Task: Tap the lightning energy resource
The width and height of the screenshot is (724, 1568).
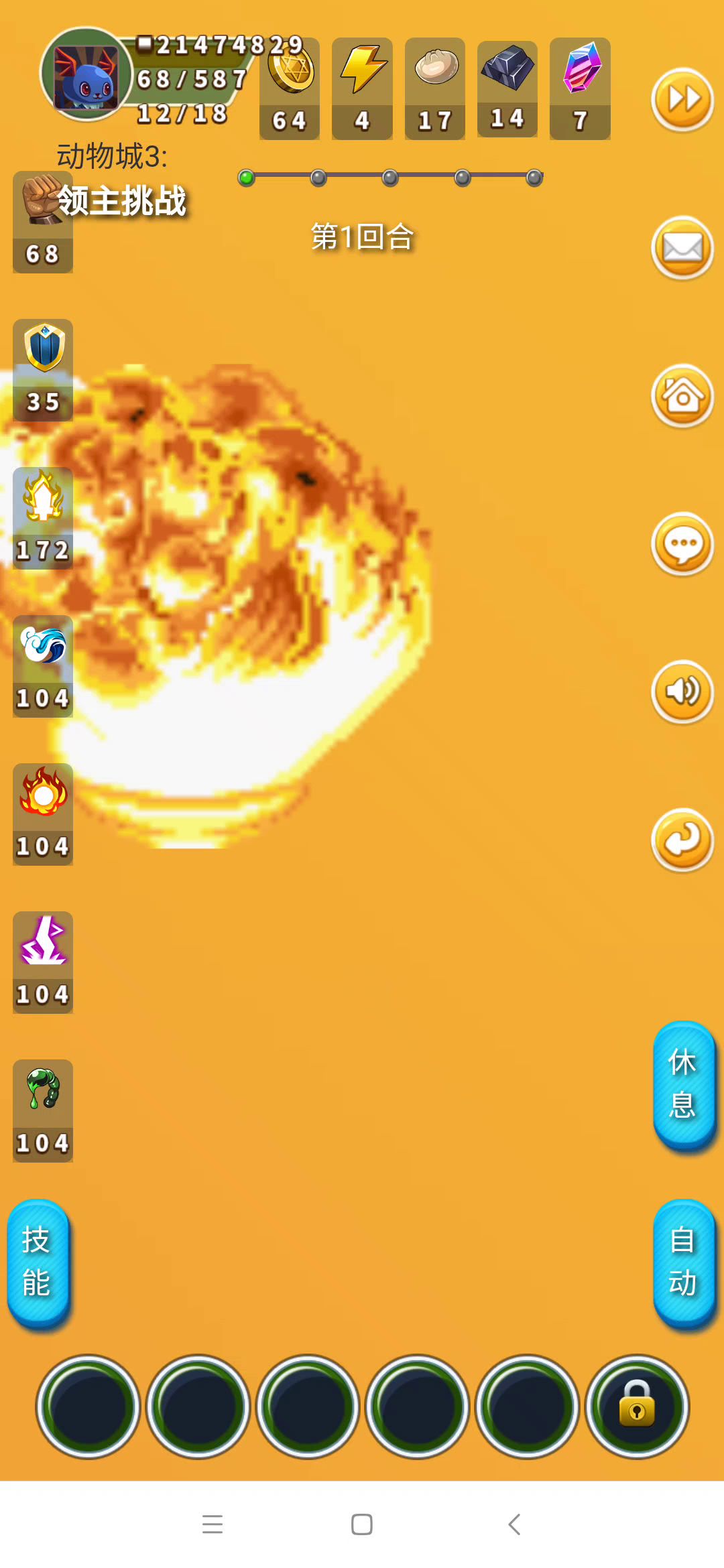Action: tap(362, 88)
